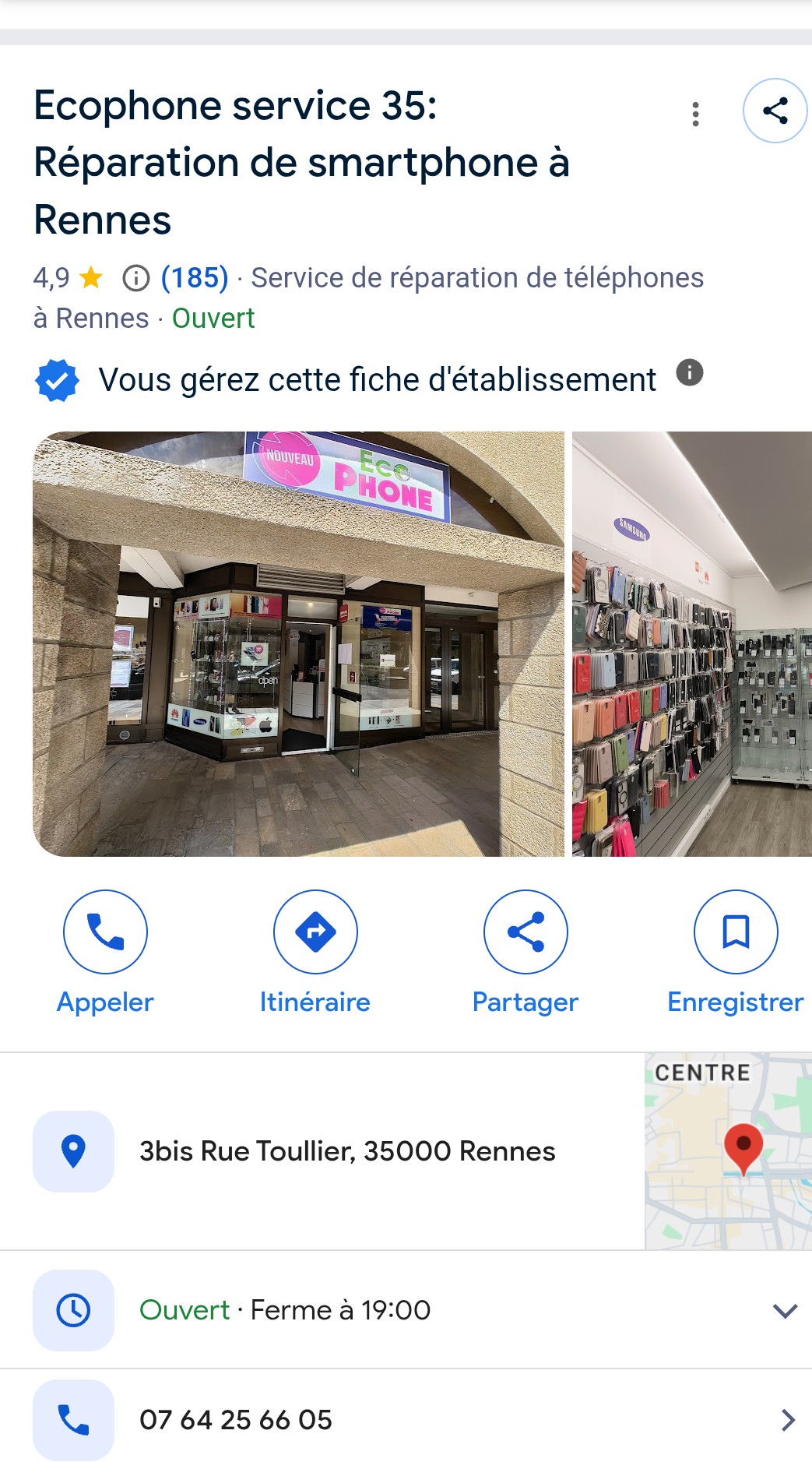This screenshot has width=812, height=1462.
Task: Open the 185 reviews link
Action: [195, 278]
